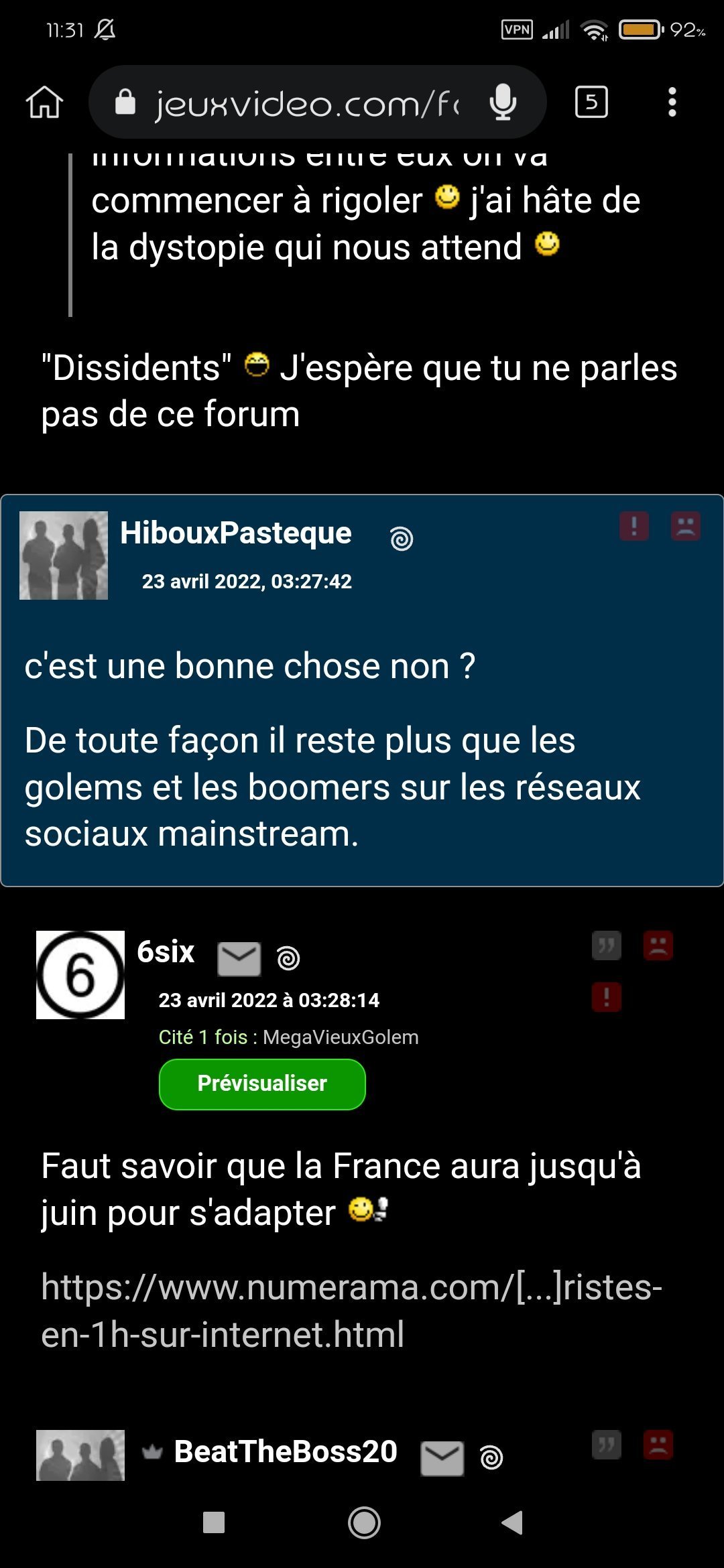This screenshot has width=724, height=1568.
Task: Open the numerama.com article link
Action: (351, 1311)
